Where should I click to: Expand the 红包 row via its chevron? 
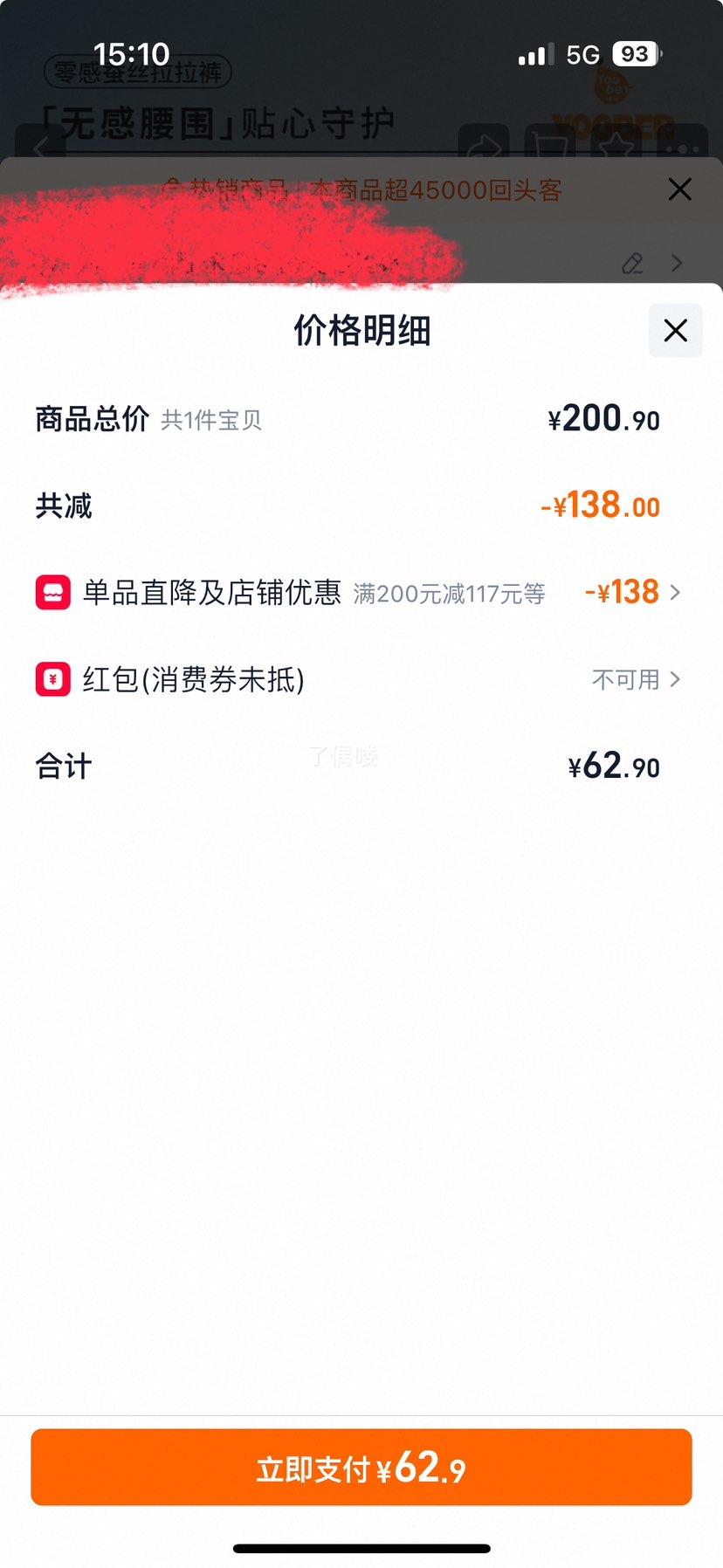coord(674,679)
